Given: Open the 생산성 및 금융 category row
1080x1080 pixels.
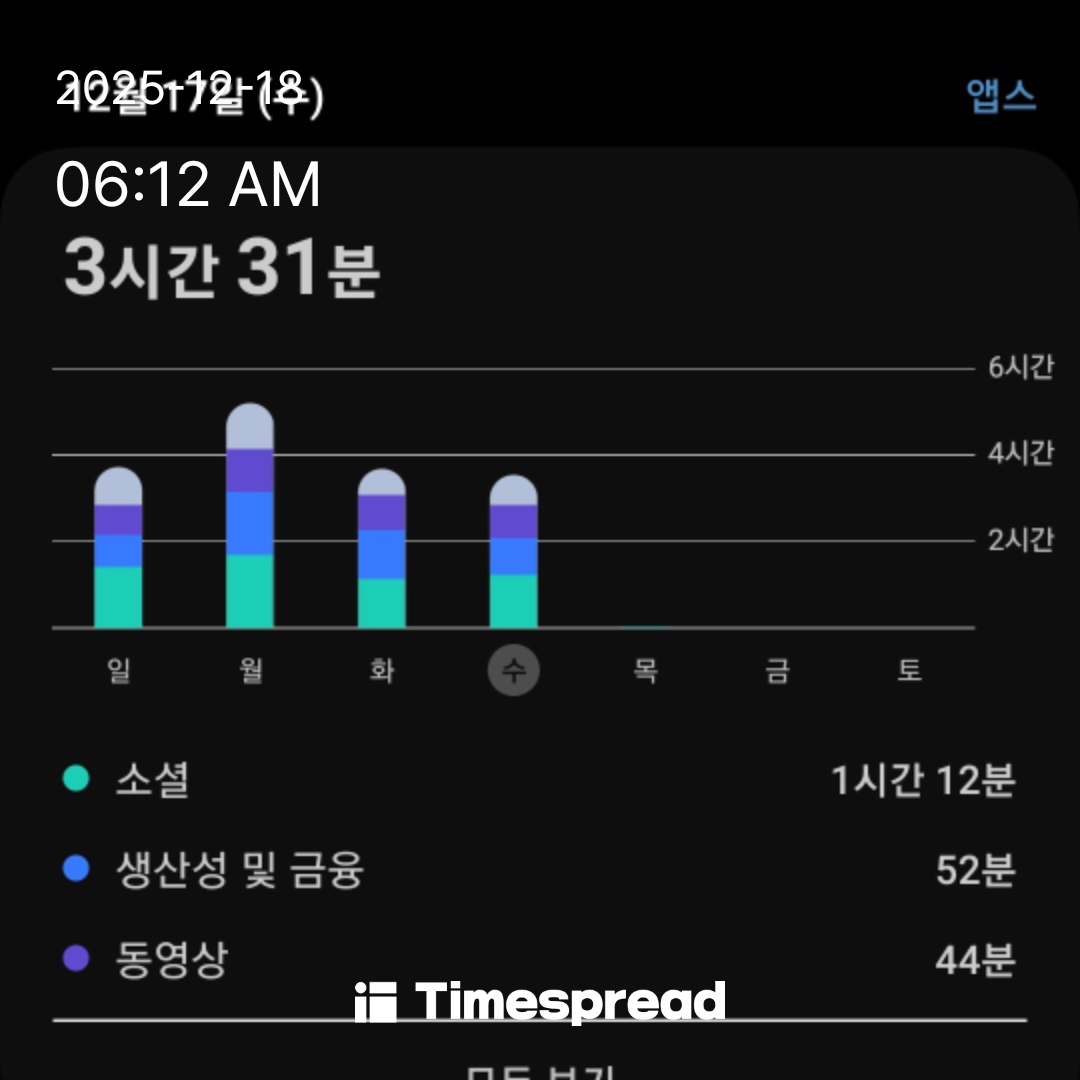Looking at the screenshot, I should [540, 870].
